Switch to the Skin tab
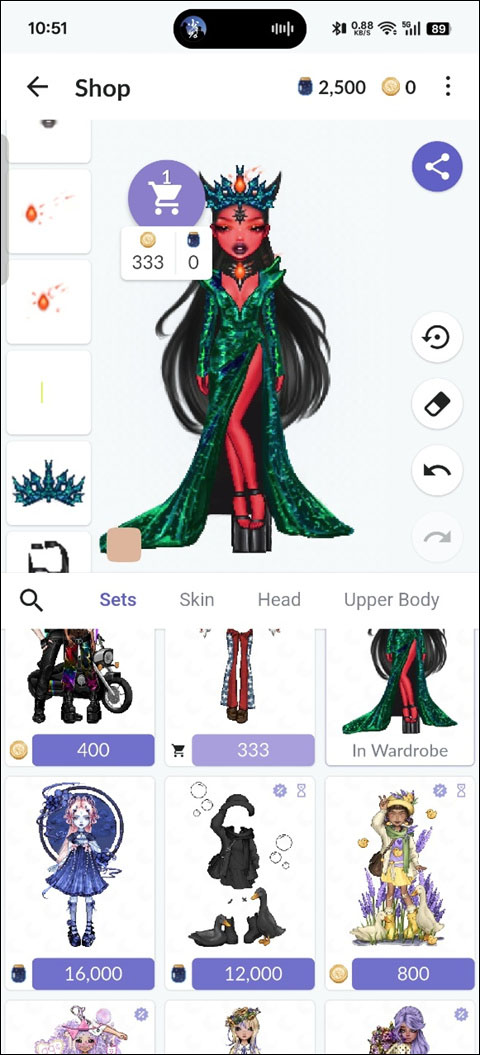 197,599
